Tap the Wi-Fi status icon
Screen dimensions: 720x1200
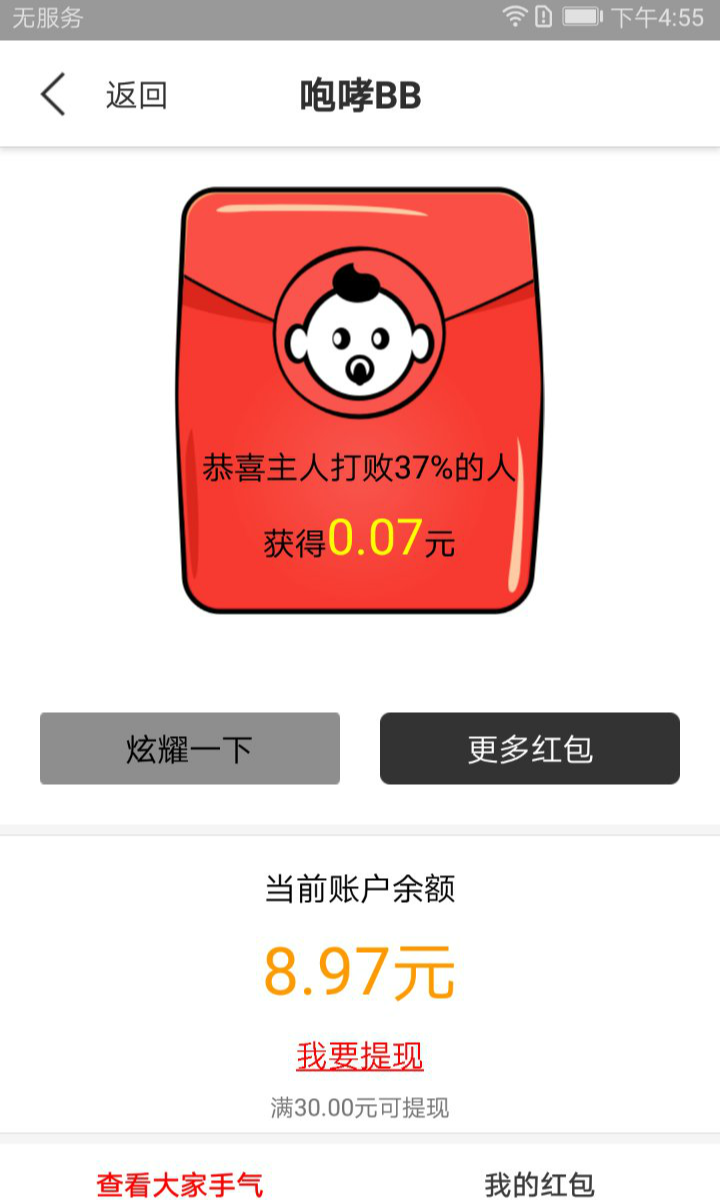coord(514,15)
